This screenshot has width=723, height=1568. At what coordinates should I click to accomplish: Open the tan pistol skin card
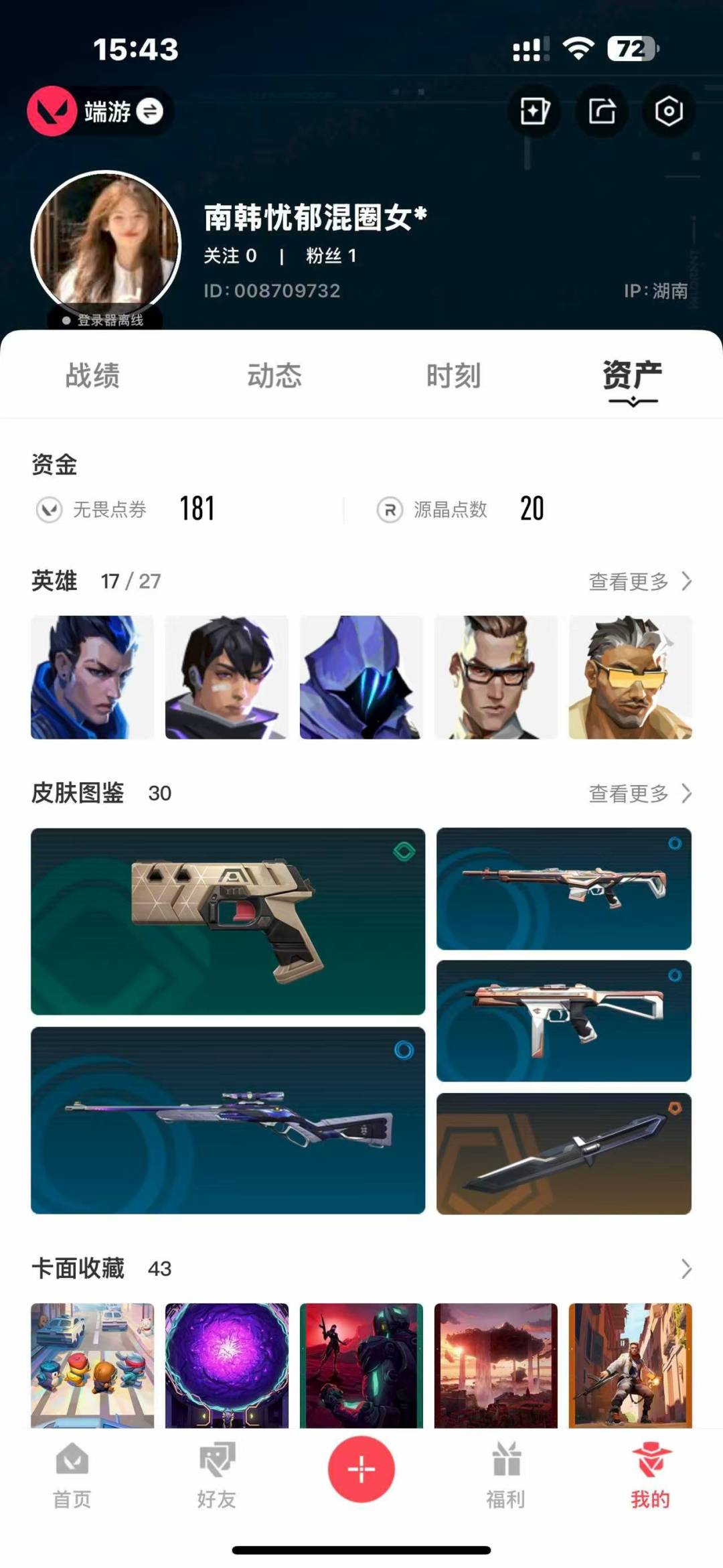tap(228, 921)
